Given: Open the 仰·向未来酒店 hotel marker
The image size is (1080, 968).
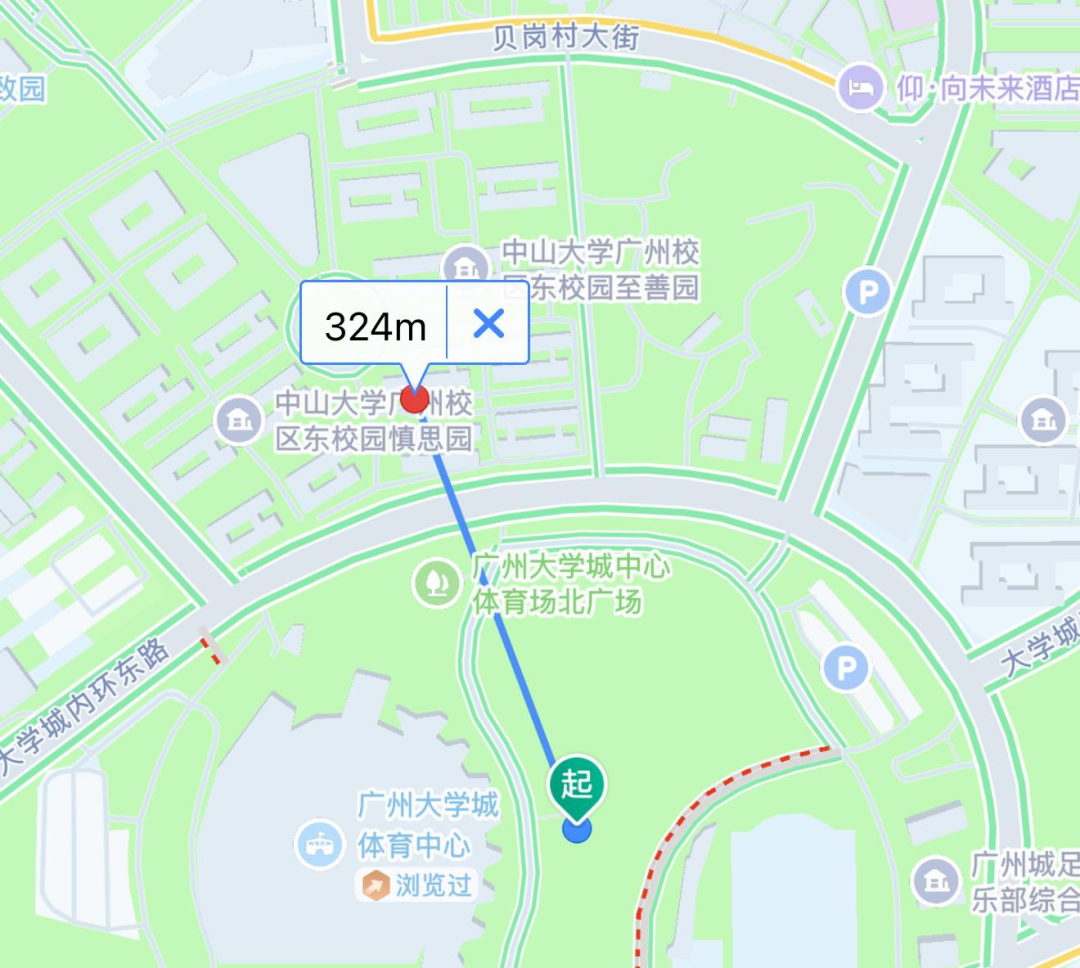Looking at the screenshot, I should pos(860,88).
